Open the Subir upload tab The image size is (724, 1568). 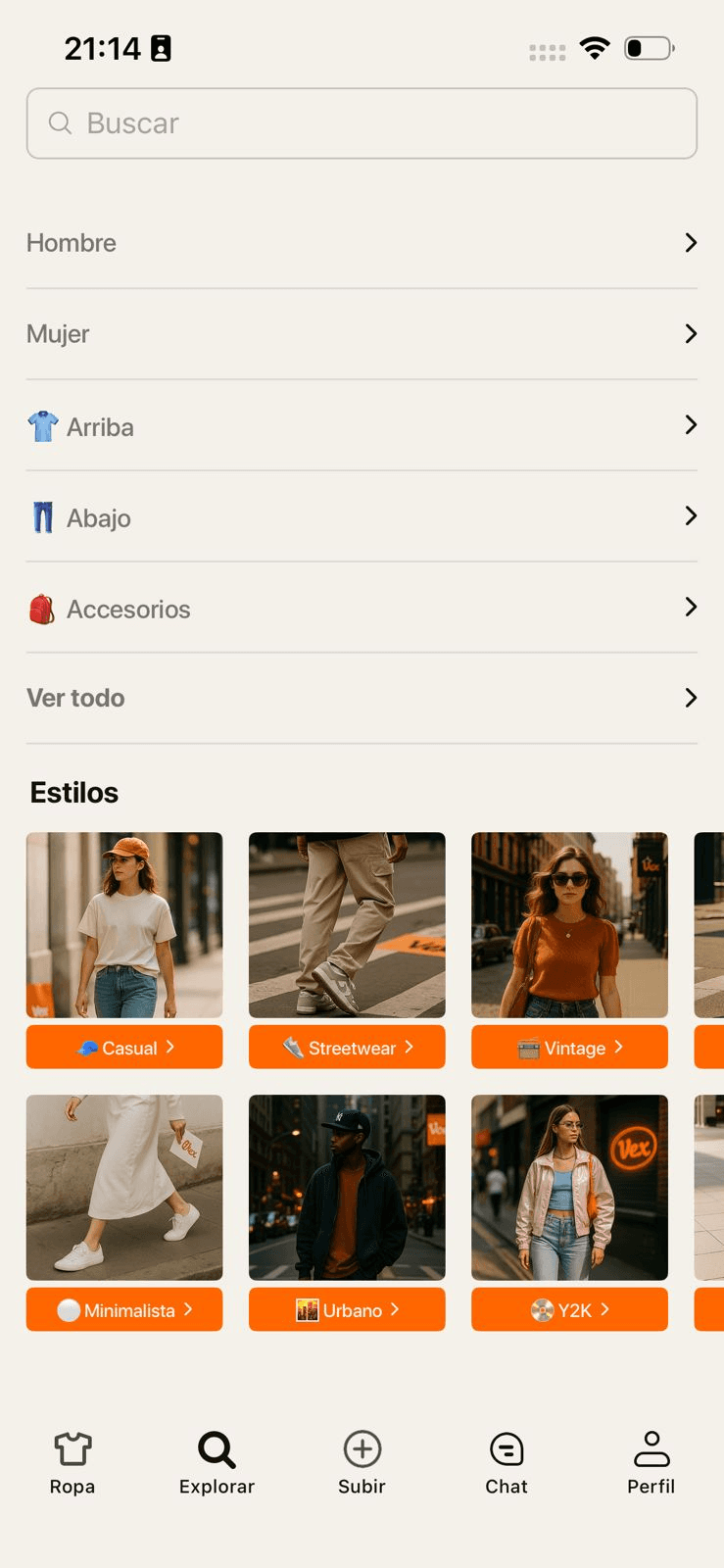[x=362, y=1462]
